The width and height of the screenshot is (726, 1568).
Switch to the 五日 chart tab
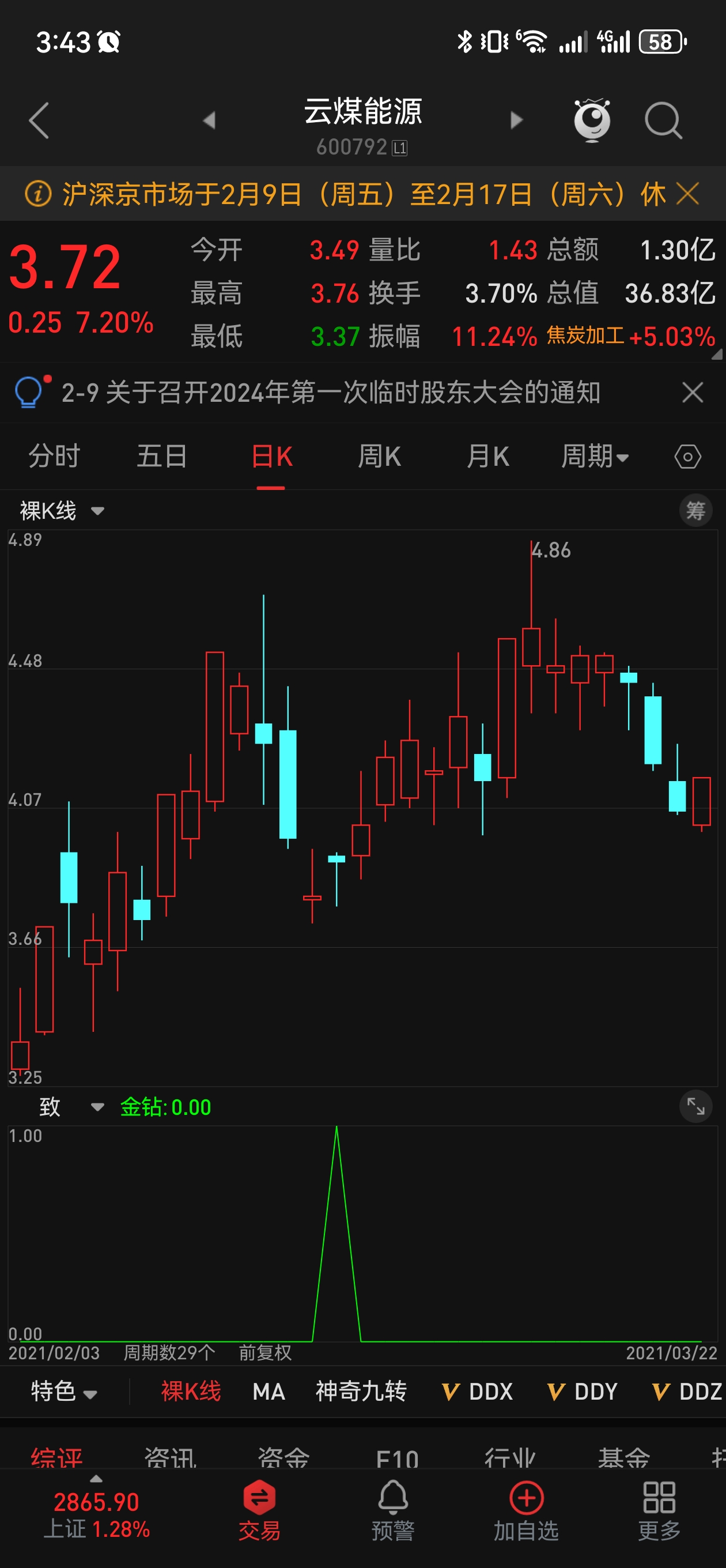click(x=162, y=457)
